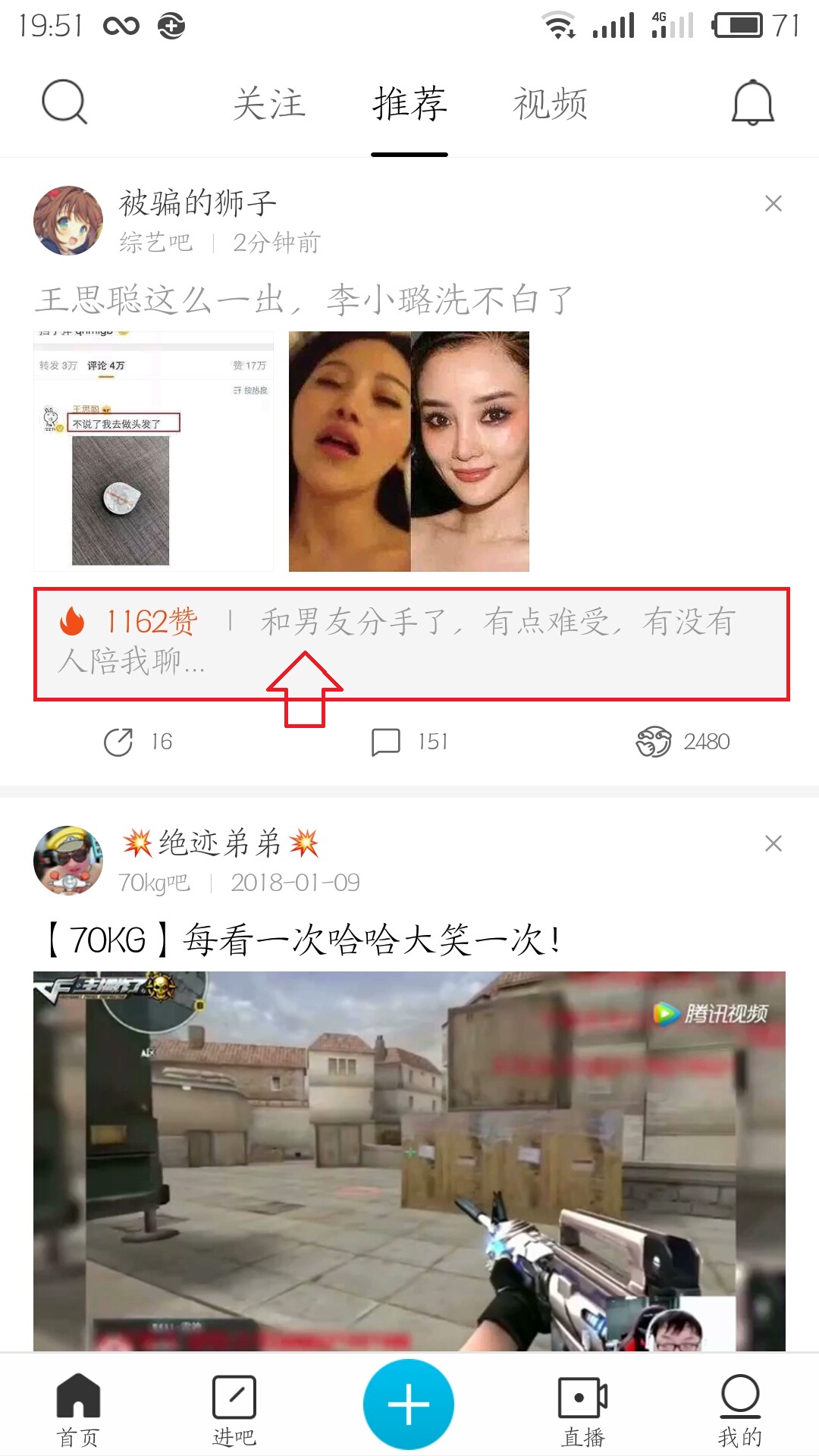Visit the 70kg吧 forum link
819x1456 pixels.
coord(154,882)
